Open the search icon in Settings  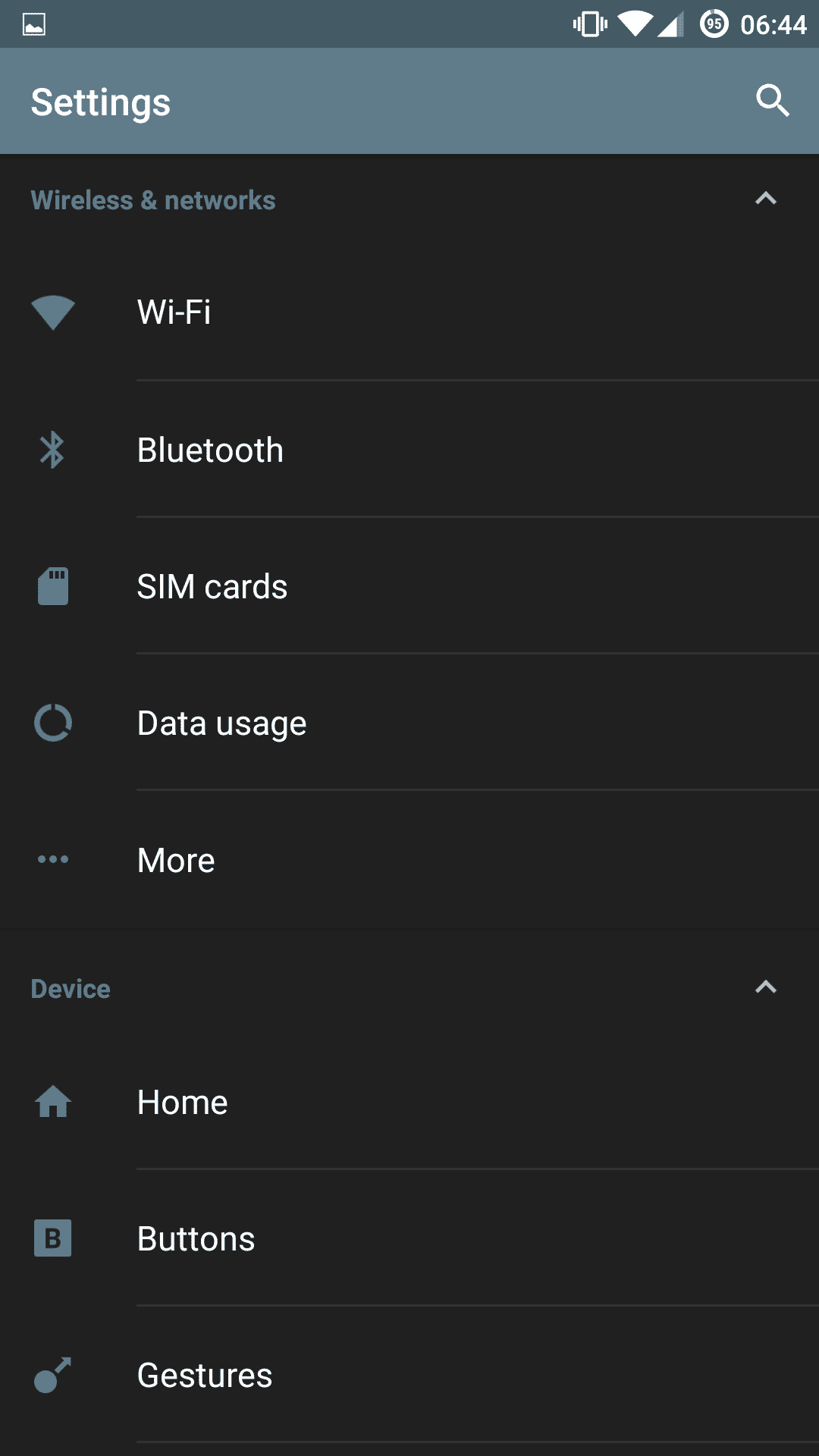(772, 101)
